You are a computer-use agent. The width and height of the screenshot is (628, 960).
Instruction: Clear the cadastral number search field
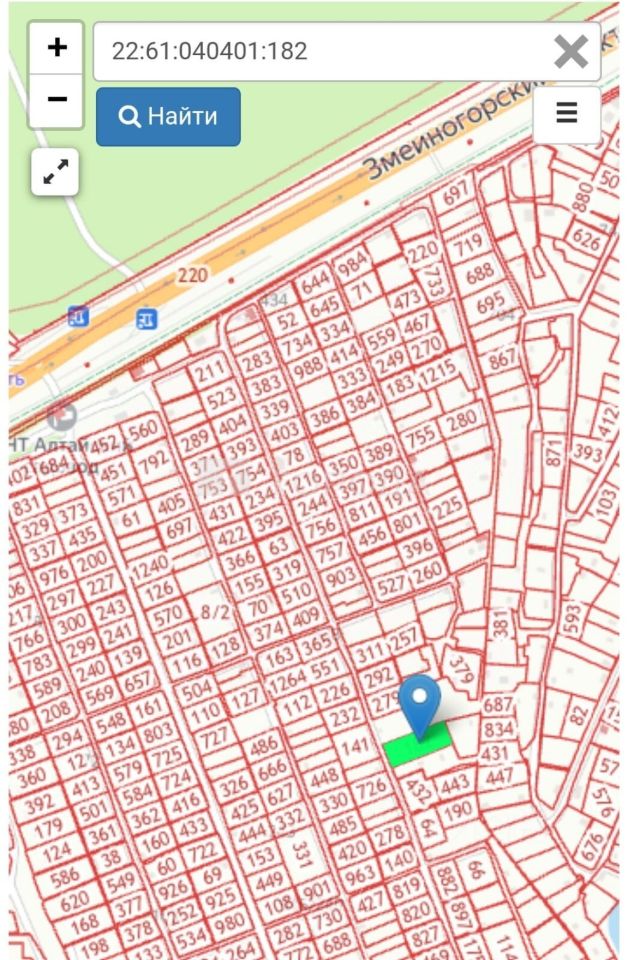(571, 51)
